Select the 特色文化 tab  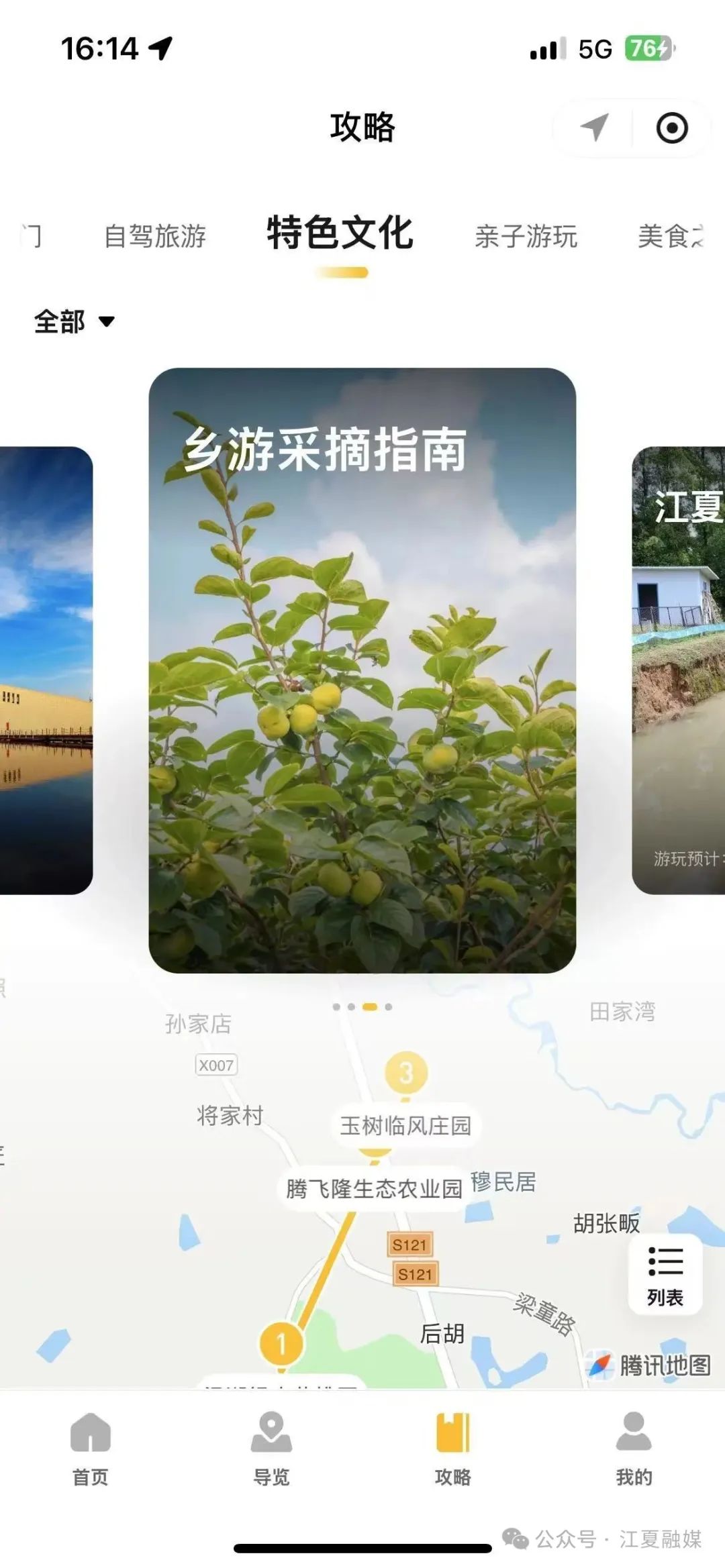(340, 233)
